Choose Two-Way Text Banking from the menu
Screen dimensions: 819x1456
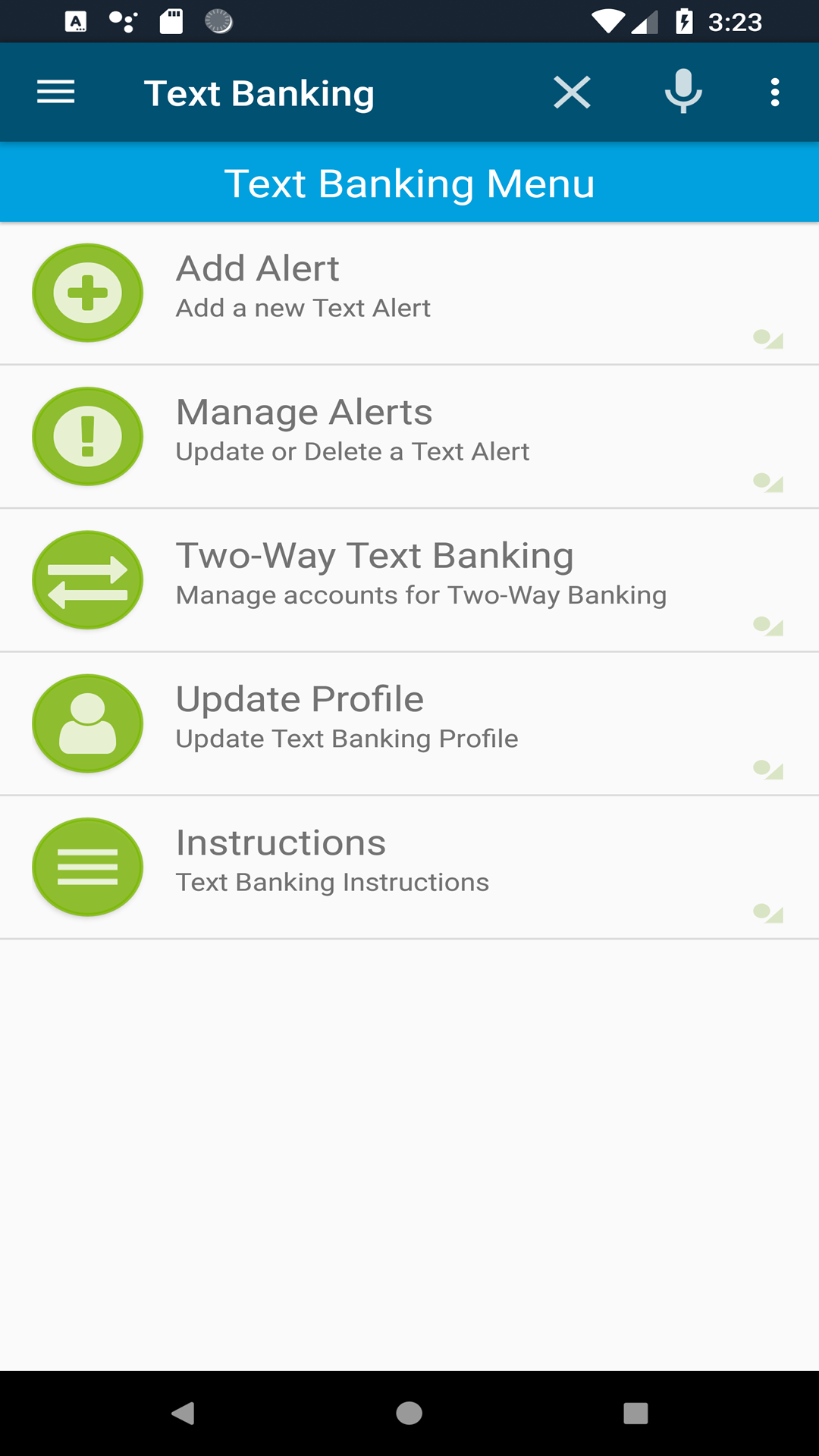(x=409, y=579)
